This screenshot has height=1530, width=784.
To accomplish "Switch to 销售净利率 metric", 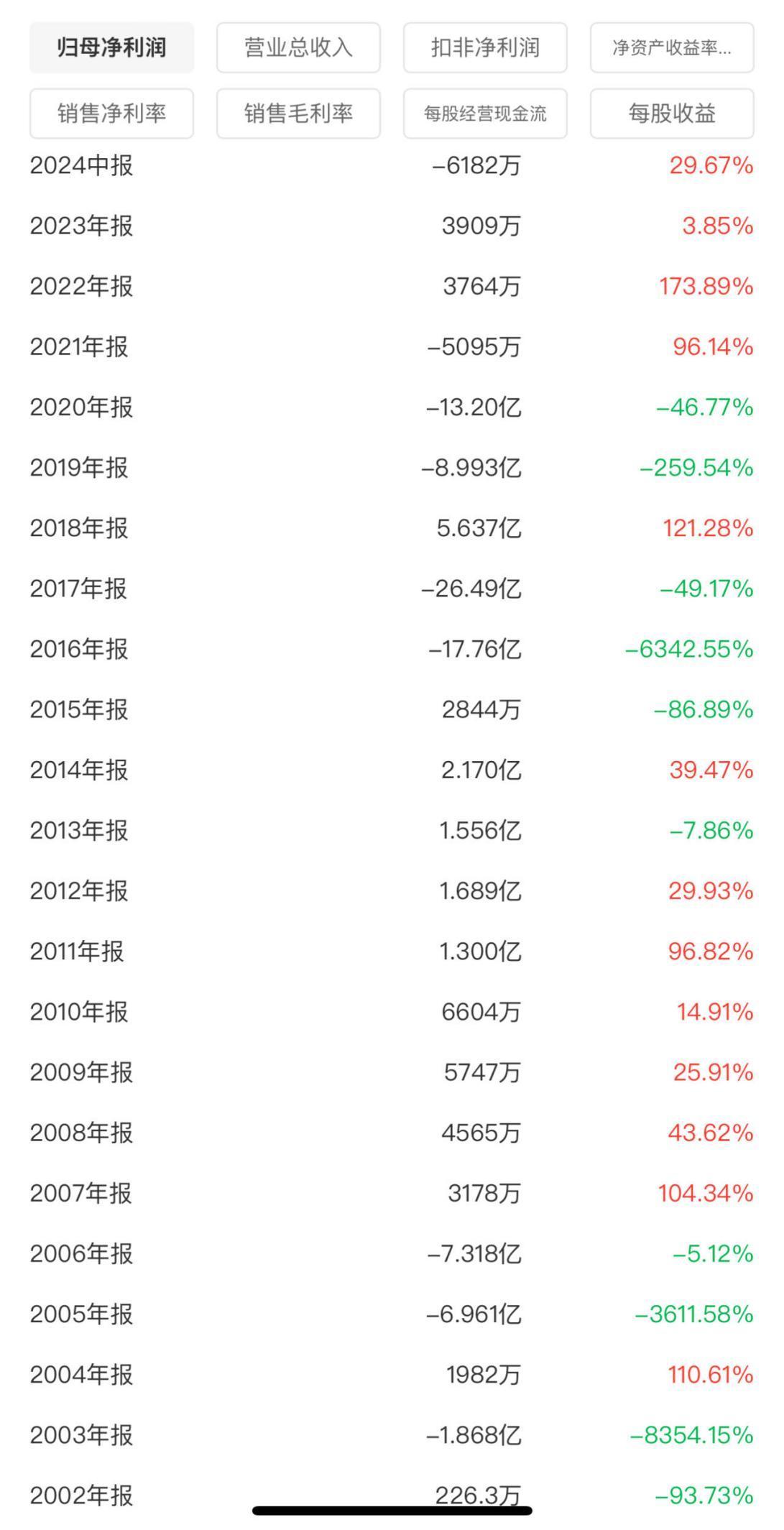I will click(x=111, y=114).
